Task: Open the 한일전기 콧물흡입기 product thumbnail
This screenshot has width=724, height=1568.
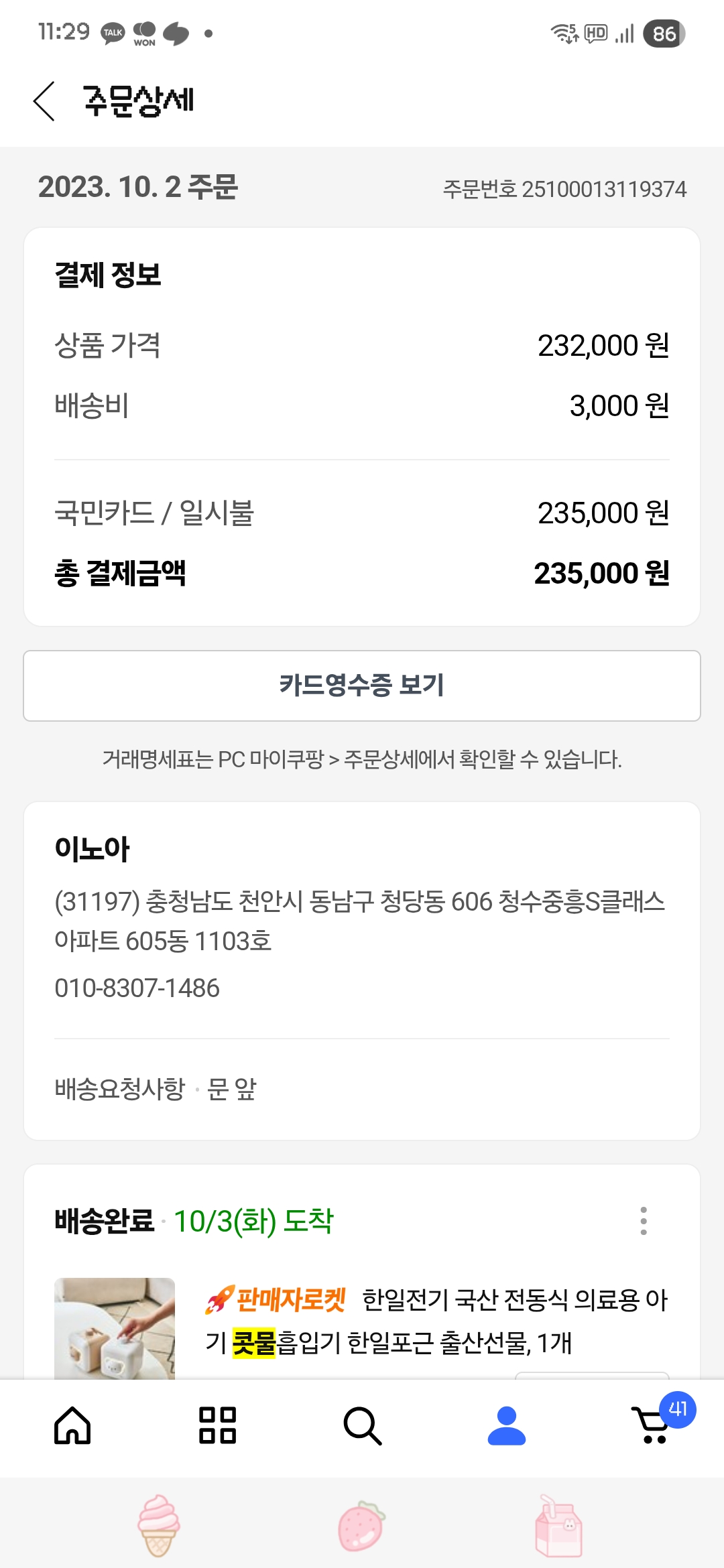Action: point(115,1328)
